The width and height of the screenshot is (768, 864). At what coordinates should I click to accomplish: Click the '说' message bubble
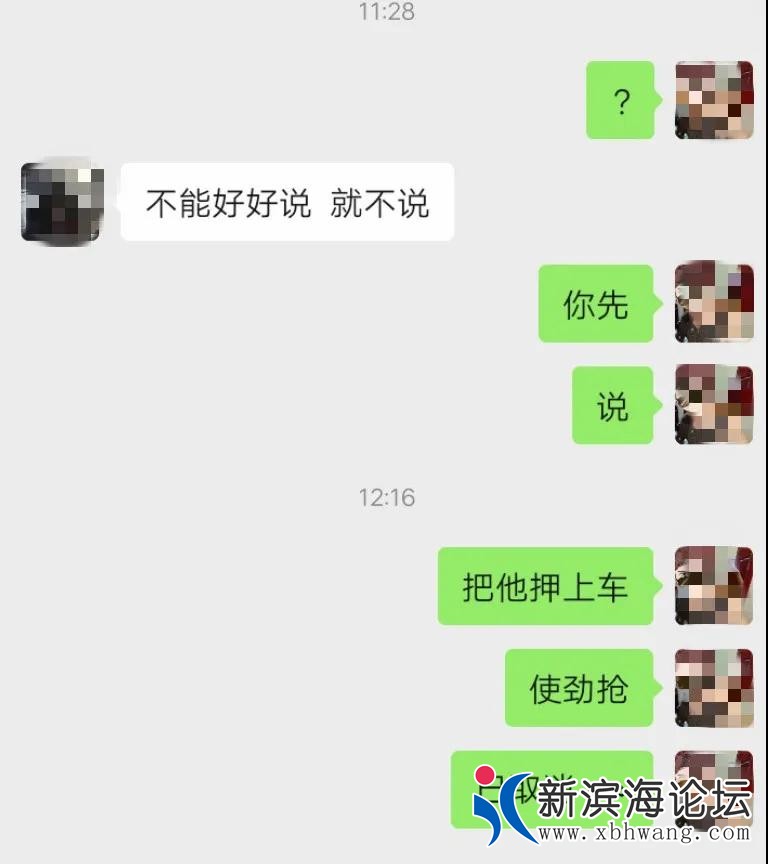coord(613,406)
